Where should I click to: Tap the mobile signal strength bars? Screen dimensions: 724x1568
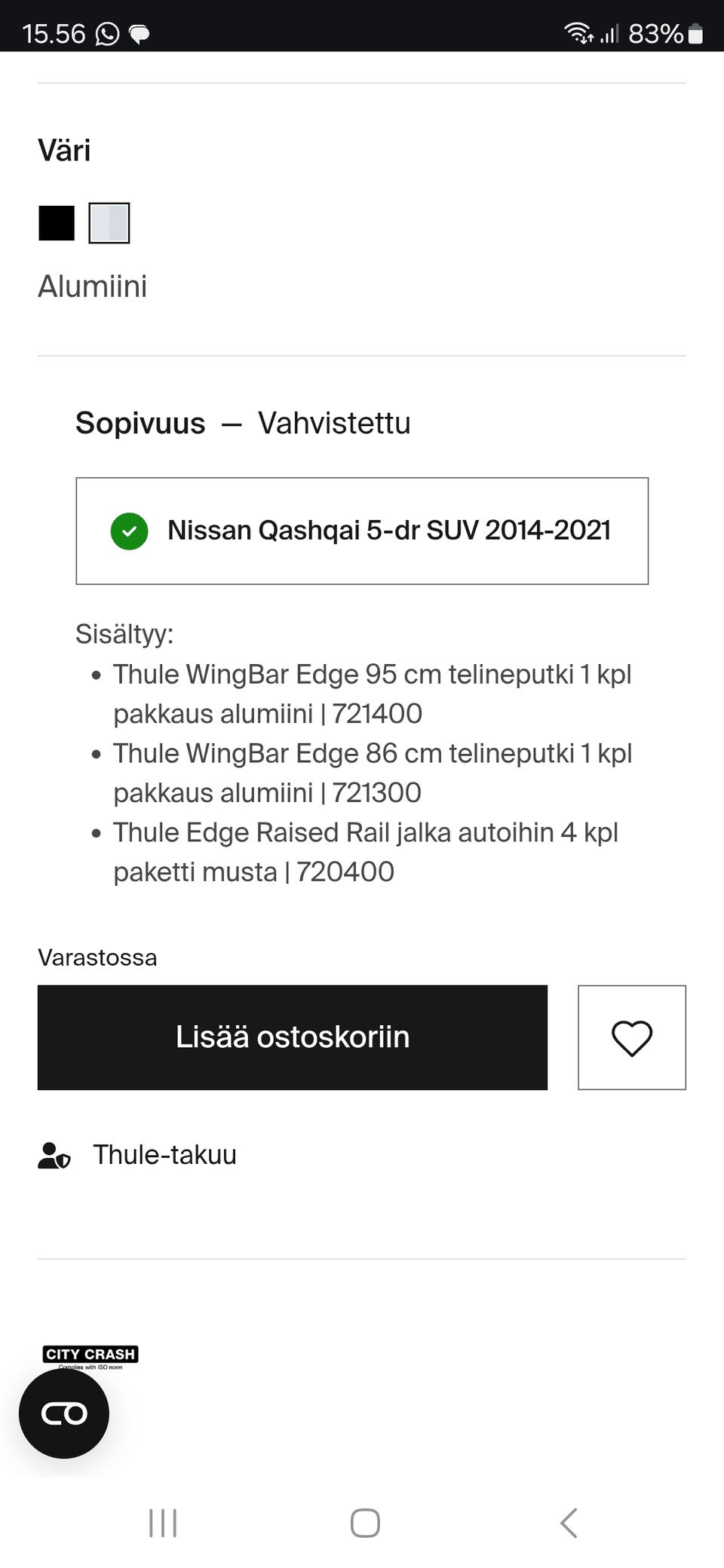[x=608, y=32]
